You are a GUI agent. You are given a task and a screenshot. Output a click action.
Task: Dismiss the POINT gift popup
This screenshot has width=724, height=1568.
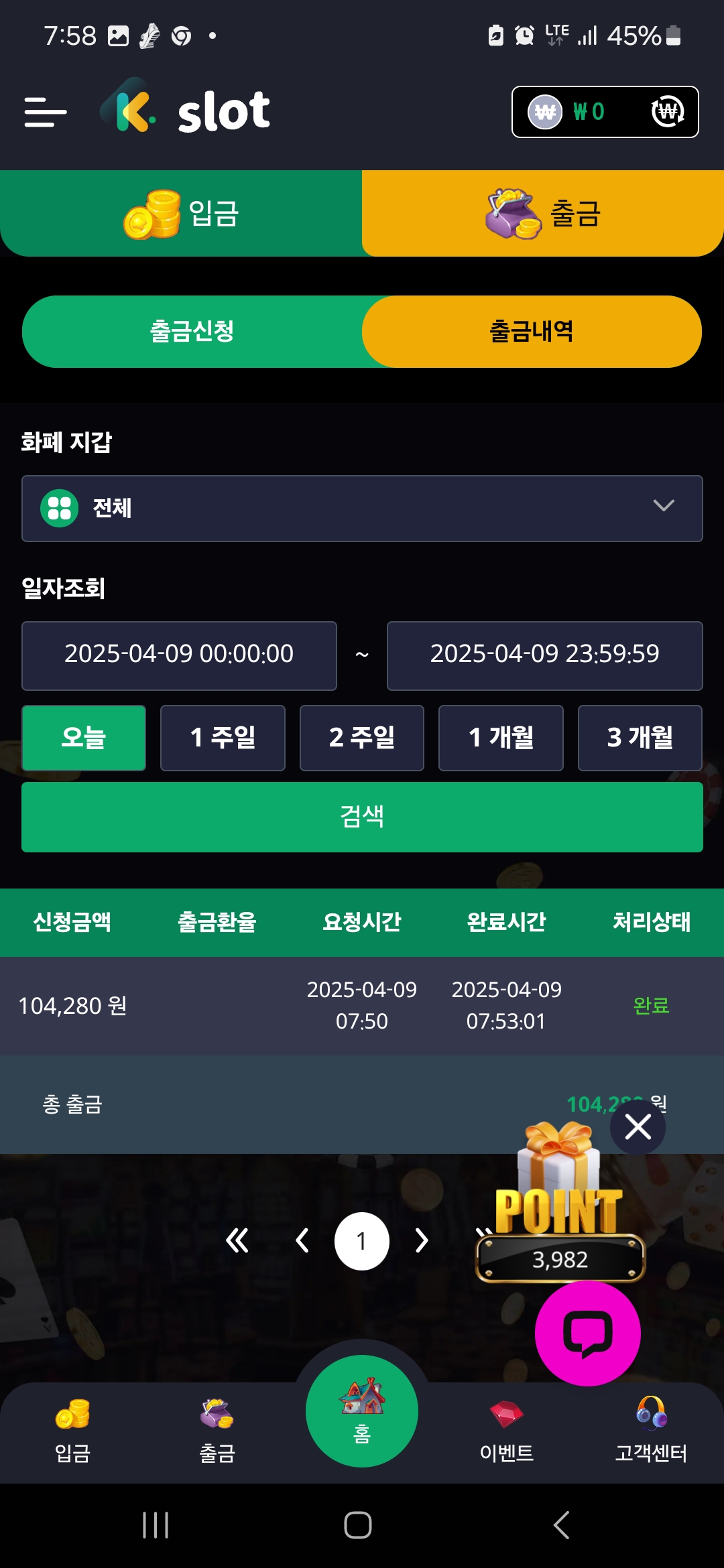(x=638, y=1126)
